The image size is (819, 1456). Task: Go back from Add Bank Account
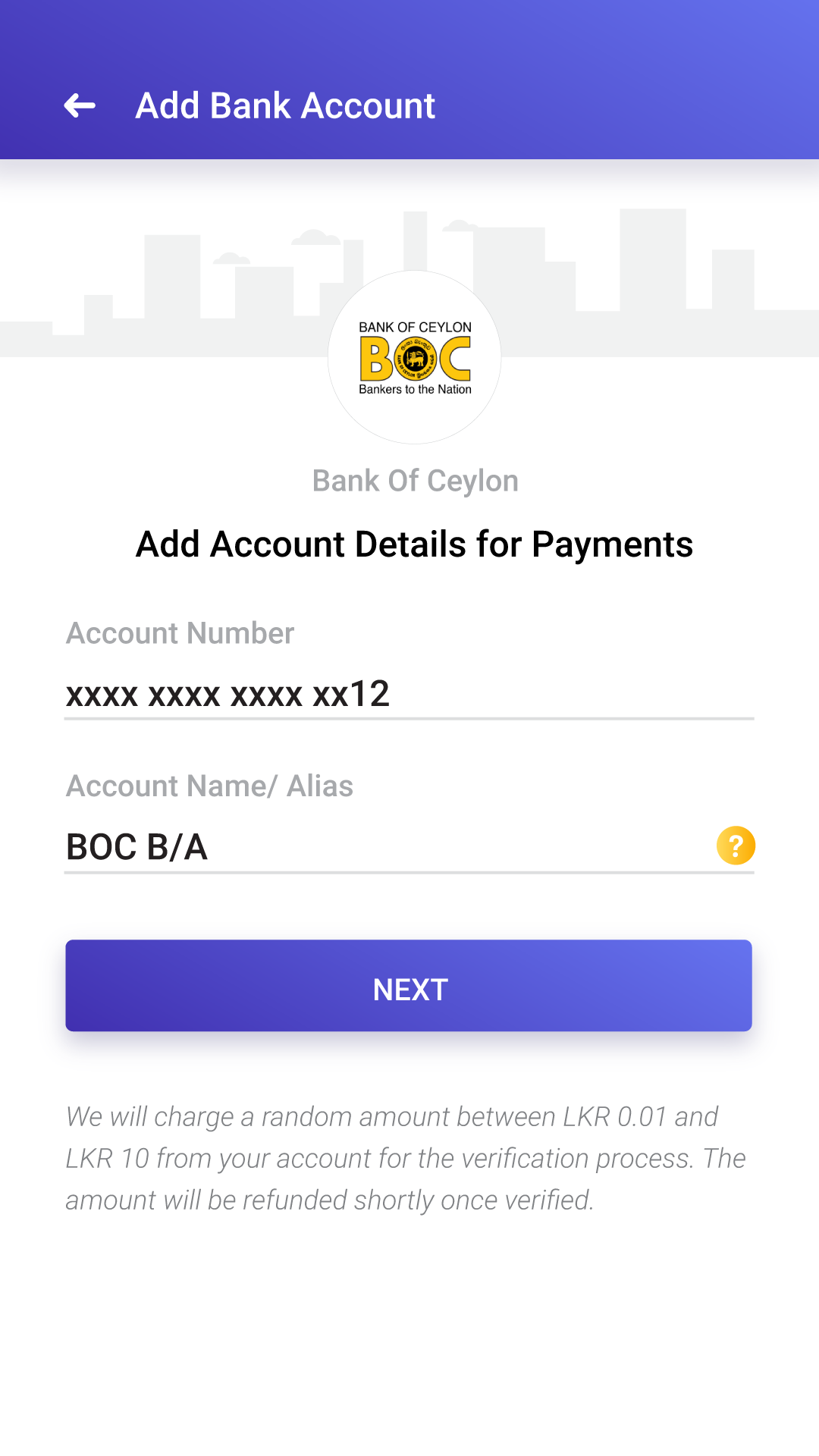[x=80, y=105]
